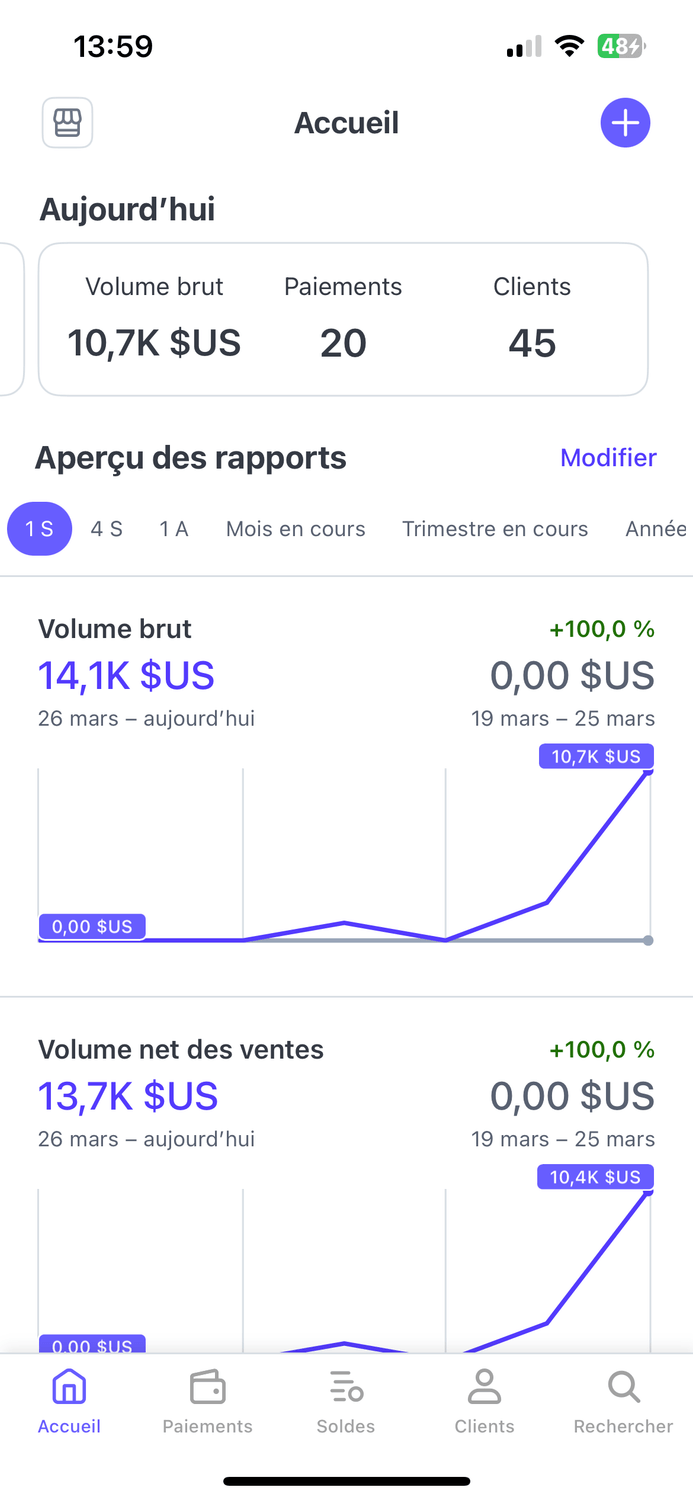
Task: Tap Modifier to edit the reports overview
Action: pyautogui.click(x=608, y=458)
